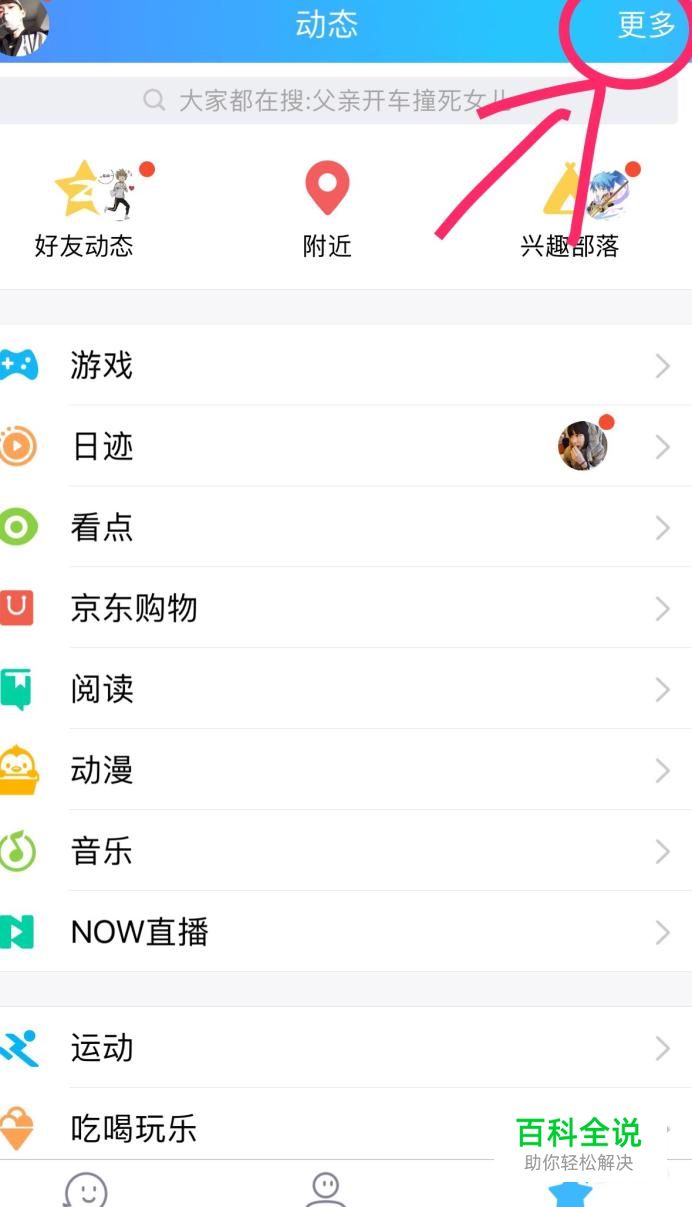Tap the 更多 button in the header
692x1207 pixels.
[x=647, y=25]
